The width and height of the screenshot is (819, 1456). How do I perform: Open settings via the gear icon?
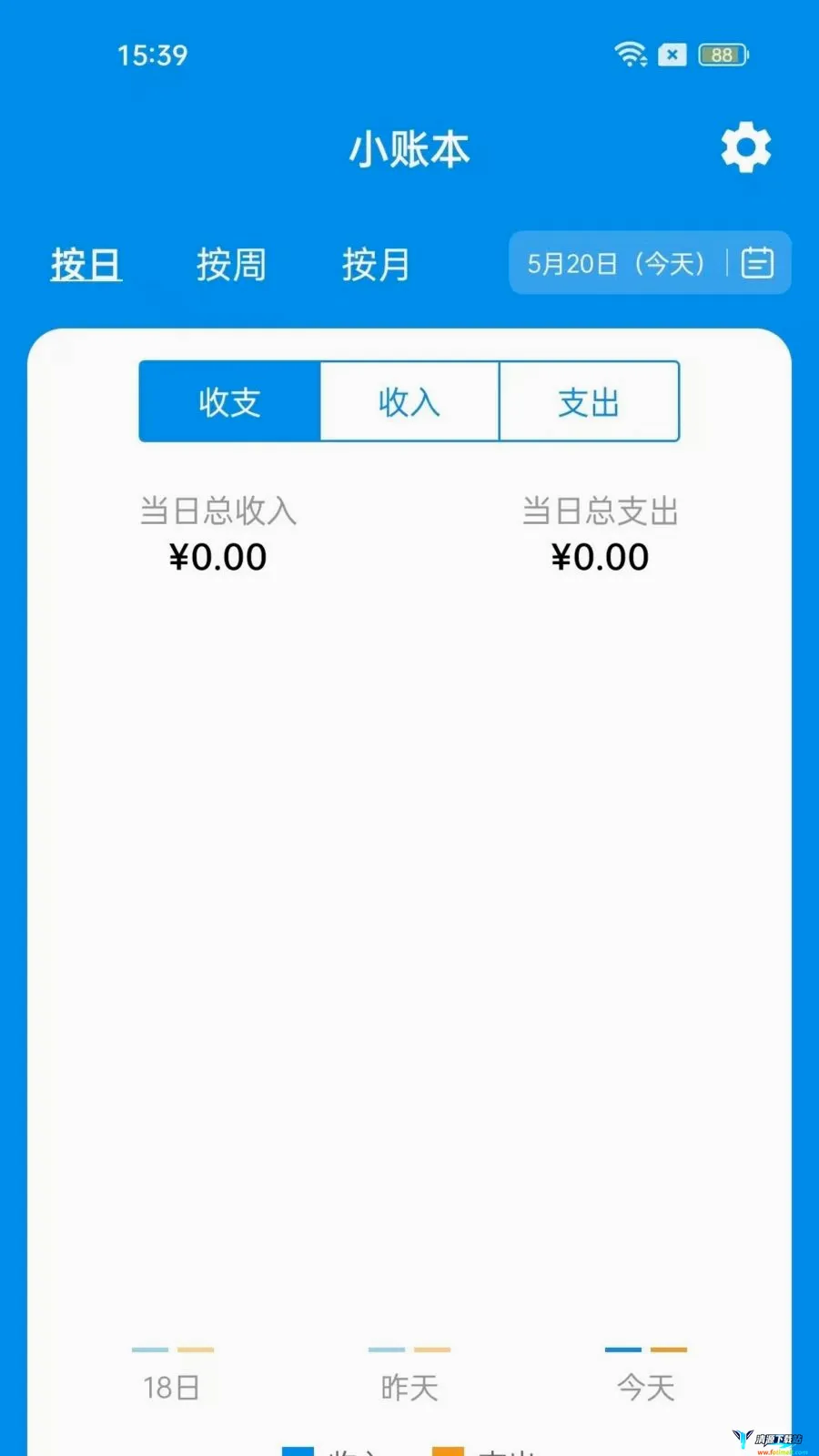pyautogui.click(x=745, y=147)
